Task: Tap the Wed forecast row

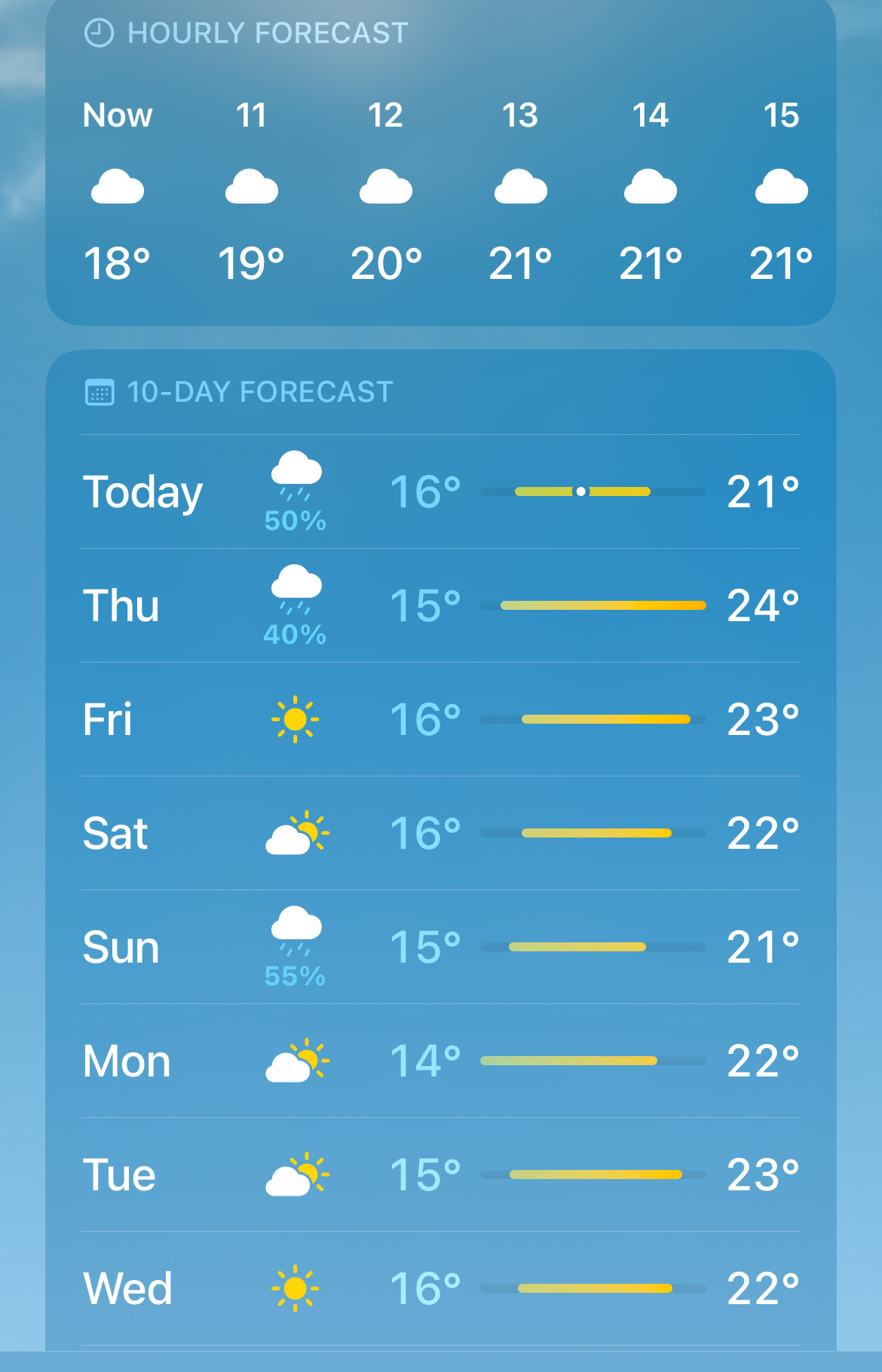Action: pyautogui.click(x=441, y=1288)
